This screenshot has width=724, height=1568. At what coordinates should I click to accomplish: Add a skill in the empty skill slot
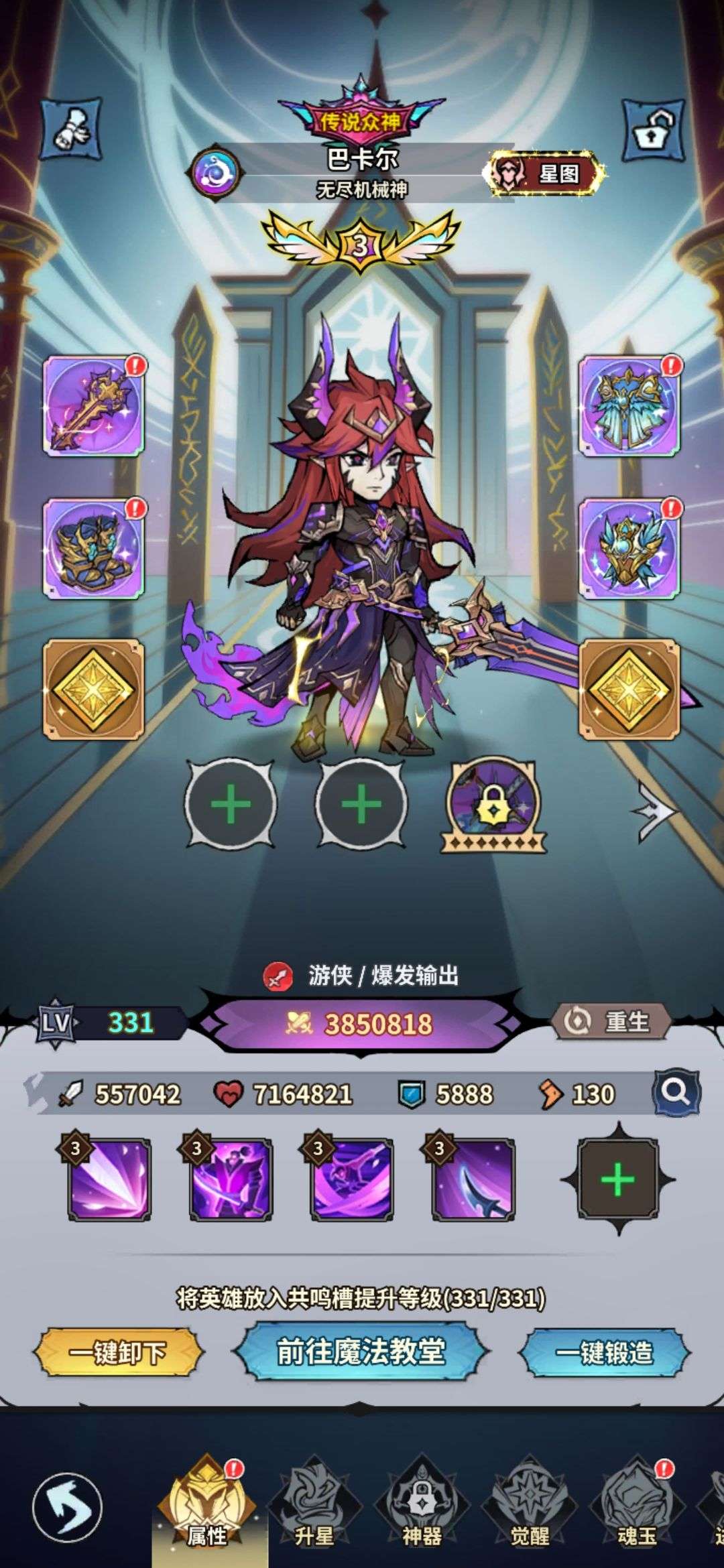tap(618, 1179)
